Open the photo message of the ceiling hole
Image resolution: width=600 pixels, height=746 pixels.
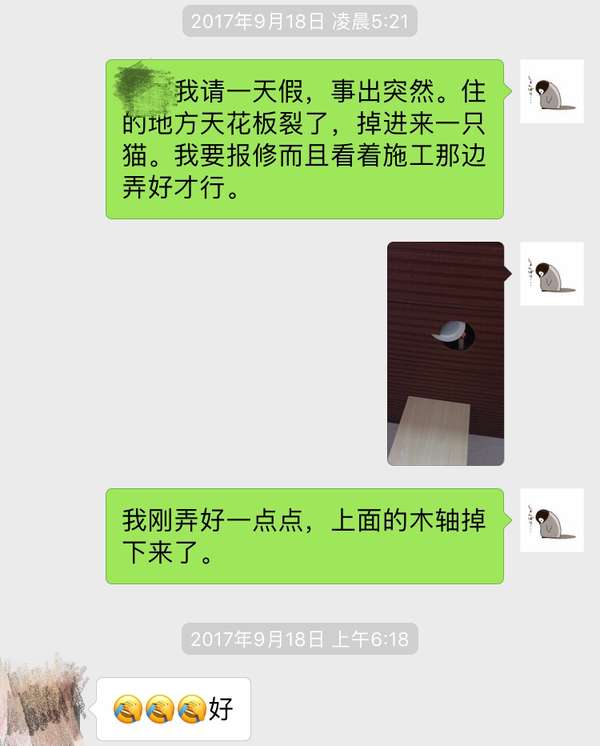coord(445,353)
